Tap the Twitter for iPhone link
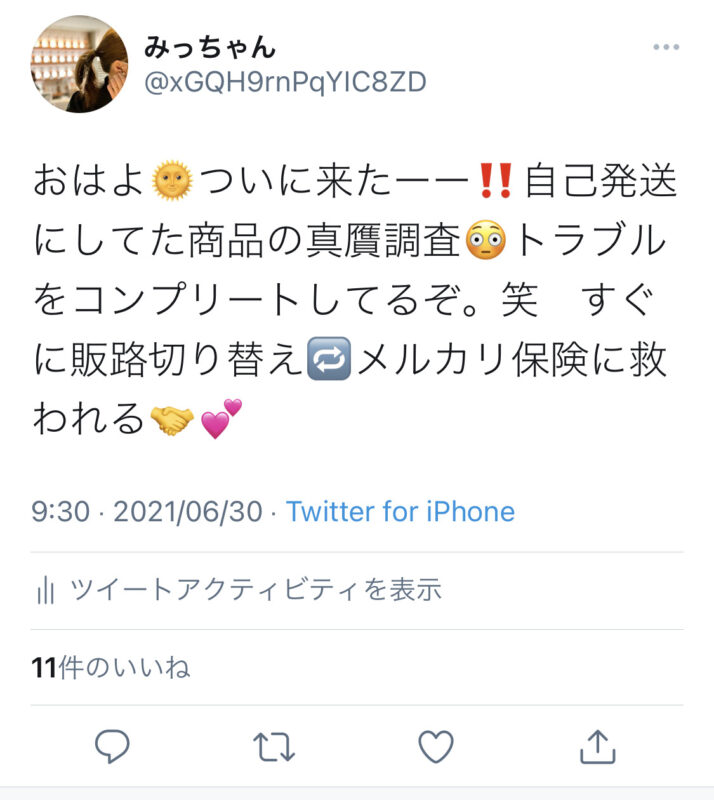The width and height of the screenshot is (714, 800). [x=400, y=512]
